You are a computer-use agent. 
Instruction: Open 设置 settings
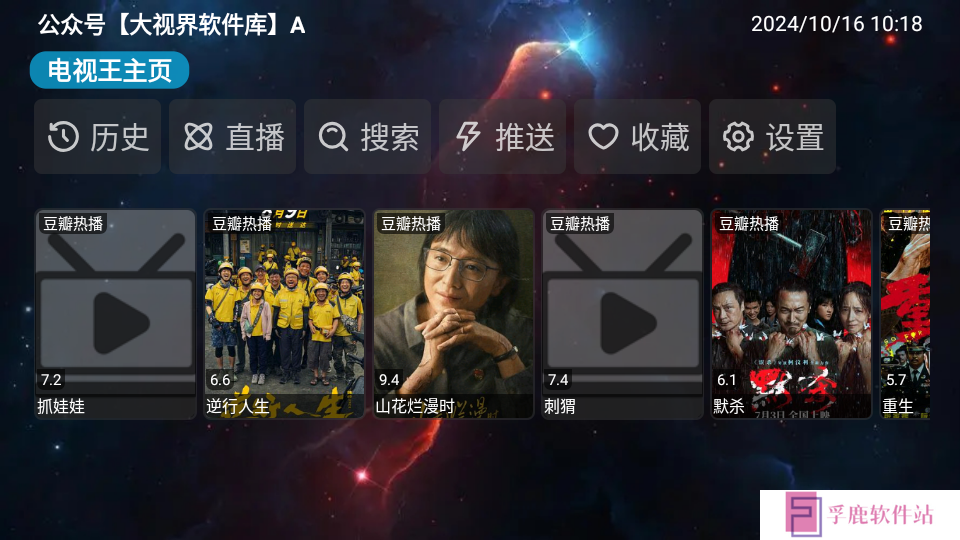pos(773,137)
